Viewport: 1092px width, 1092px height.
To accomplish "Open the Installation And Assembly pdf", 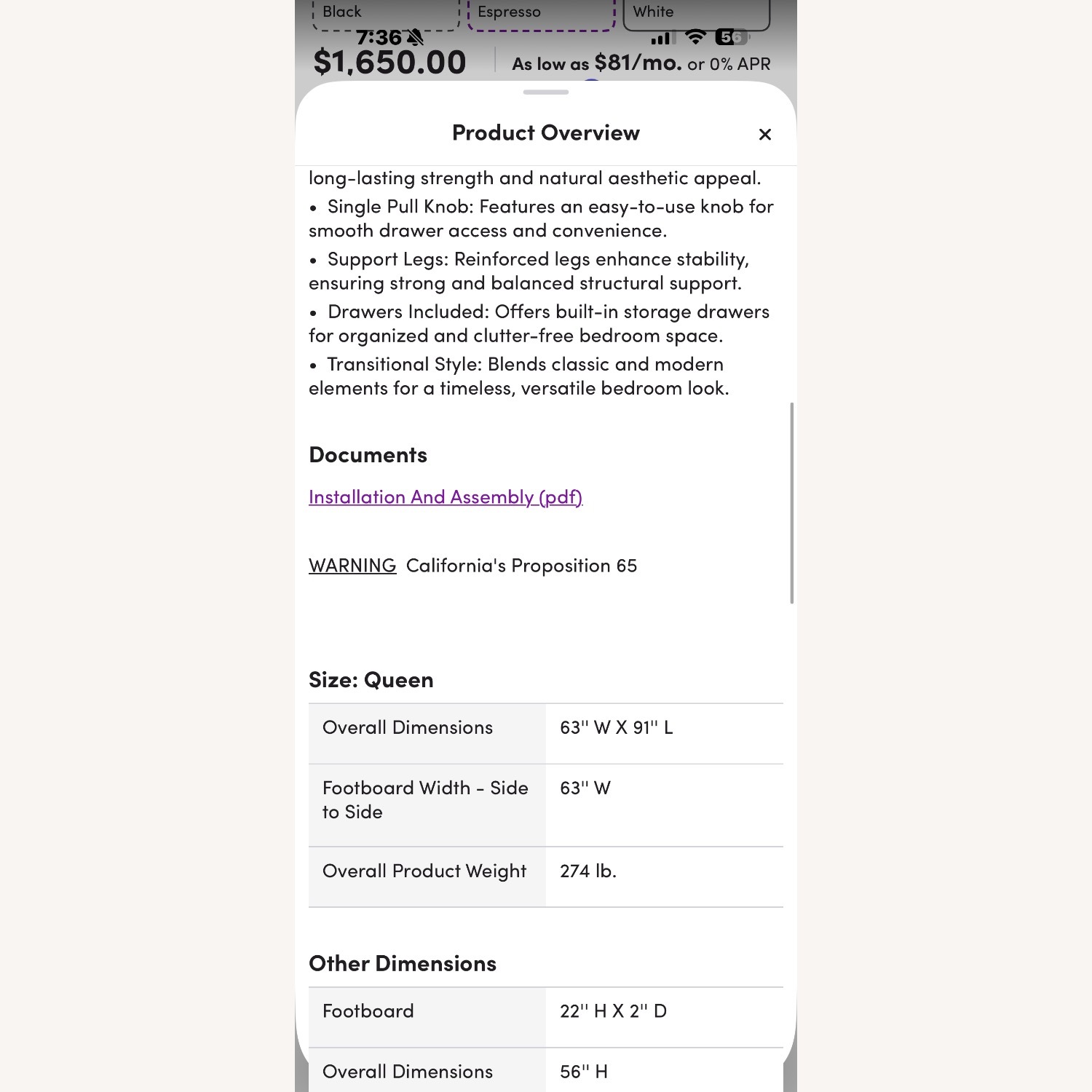I will pos(446,497).
